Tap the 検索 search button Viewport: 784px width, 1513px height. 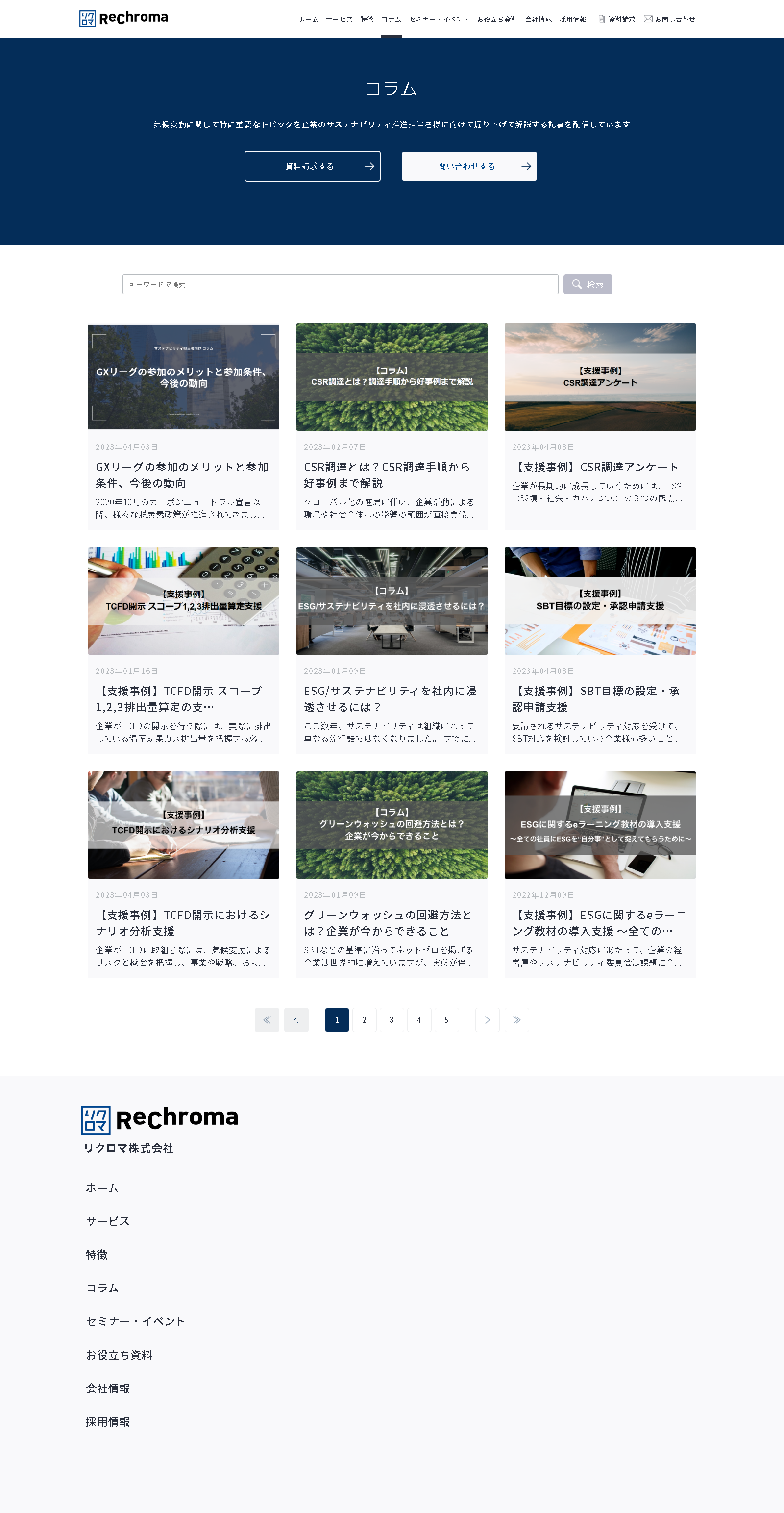click(x=588, y=284)
